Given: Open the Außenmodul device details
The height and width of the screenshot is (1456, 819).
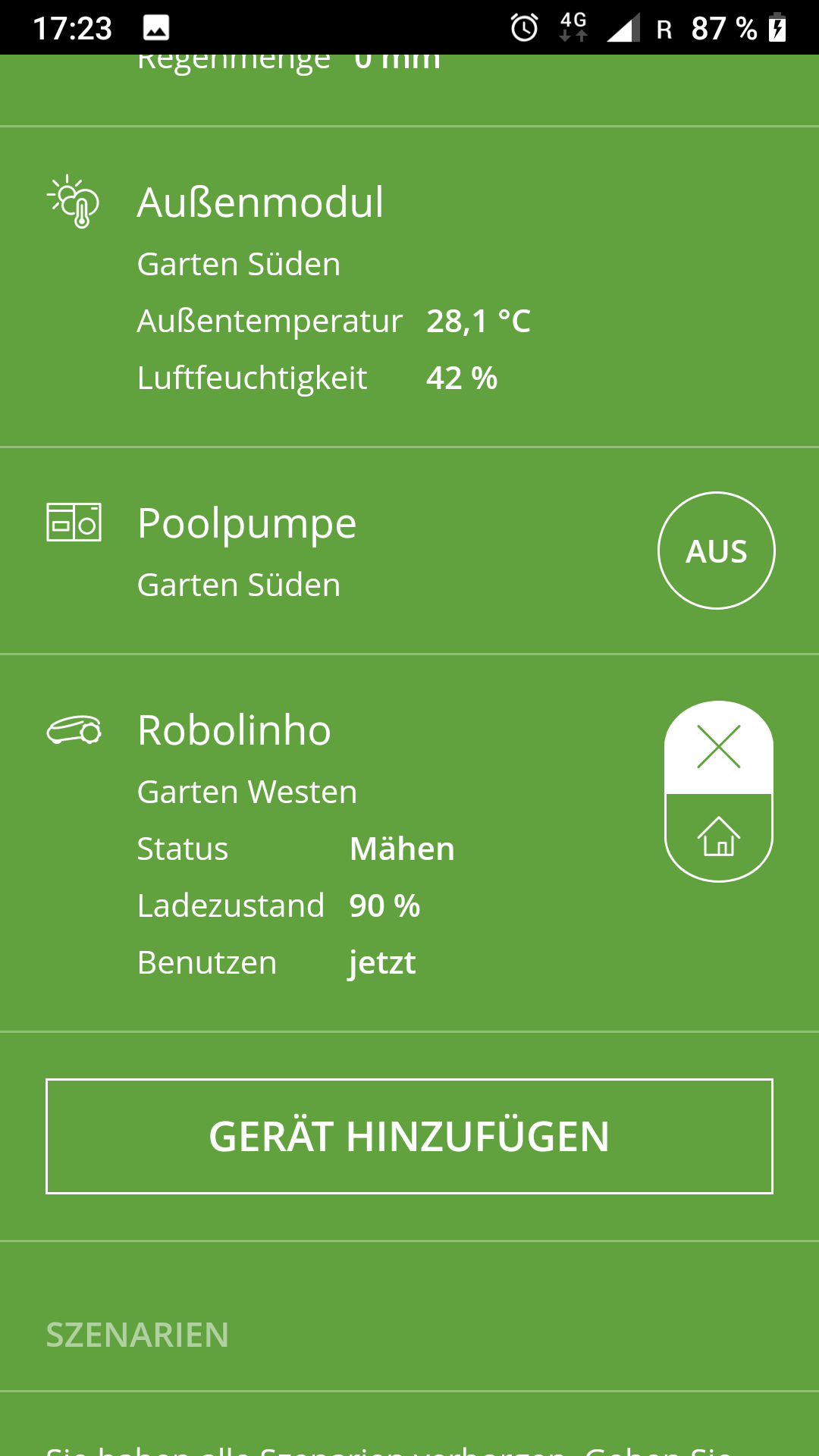Looking at the screenshot, I should pyautogui.click(x=260, y=203).
